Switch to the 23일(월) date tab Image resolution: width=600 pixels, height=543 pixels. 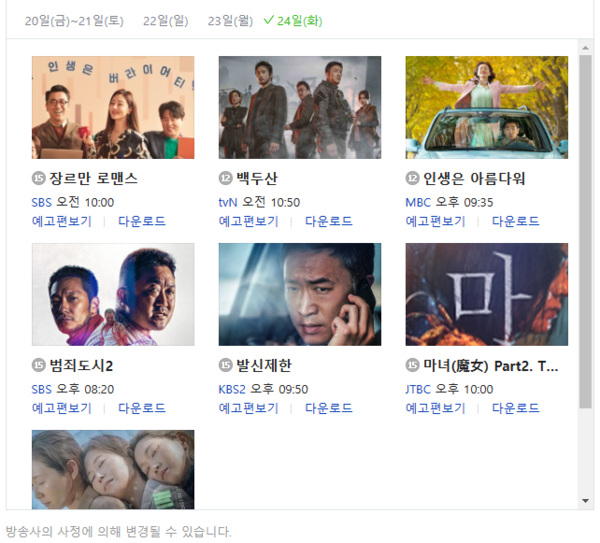pyautogui.click(x=230, y=20)
